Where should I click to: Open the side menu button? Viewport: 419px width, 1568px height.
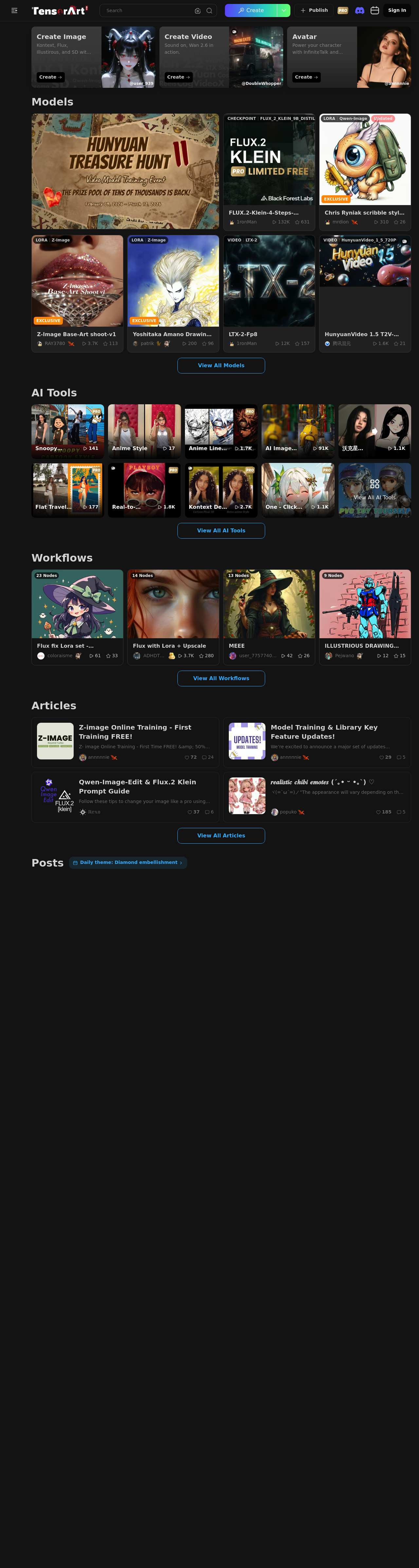pos(15,10)
